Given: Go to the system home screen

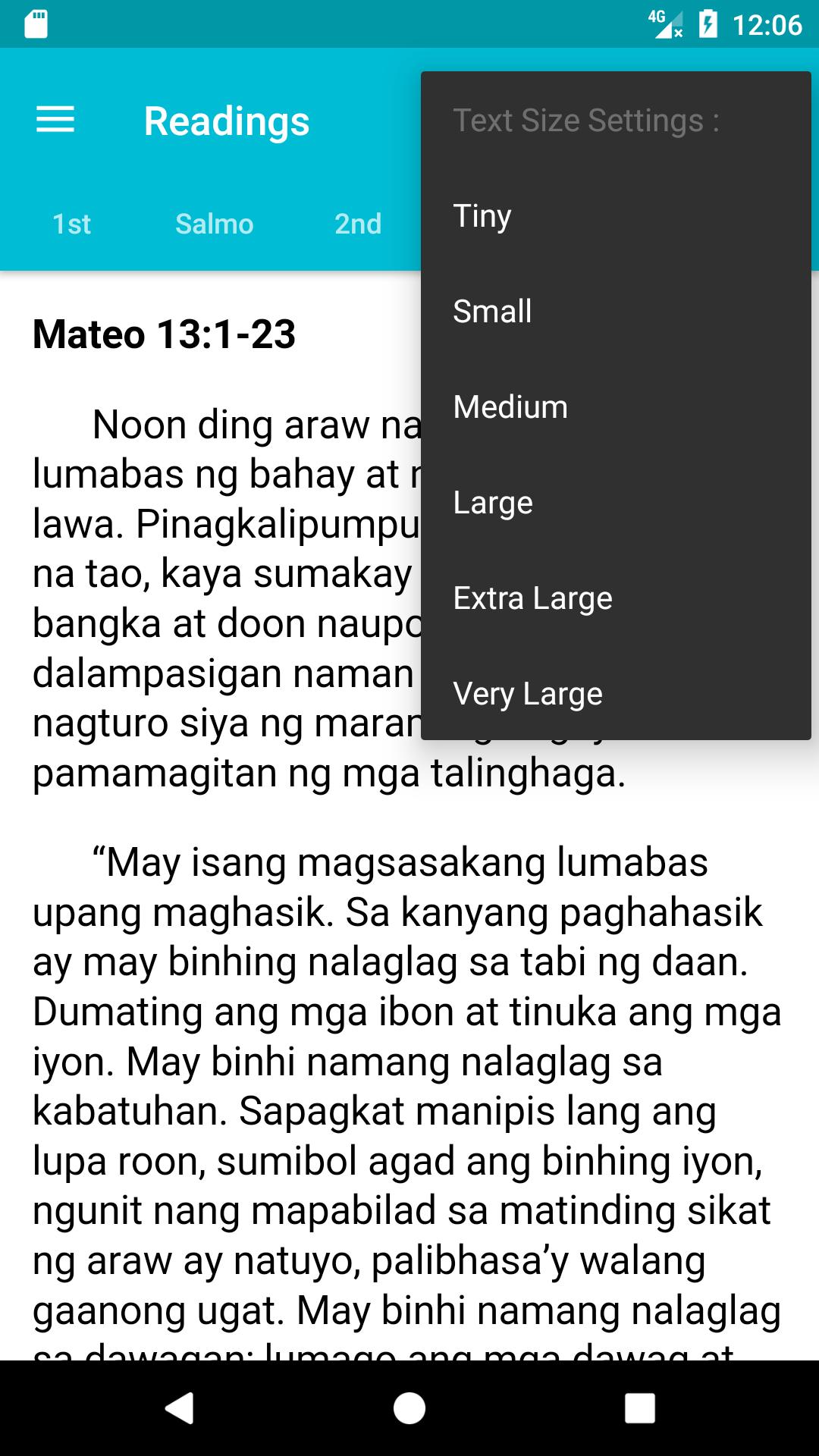Looking at the screenshot, I should click(x=409, y=1408).
